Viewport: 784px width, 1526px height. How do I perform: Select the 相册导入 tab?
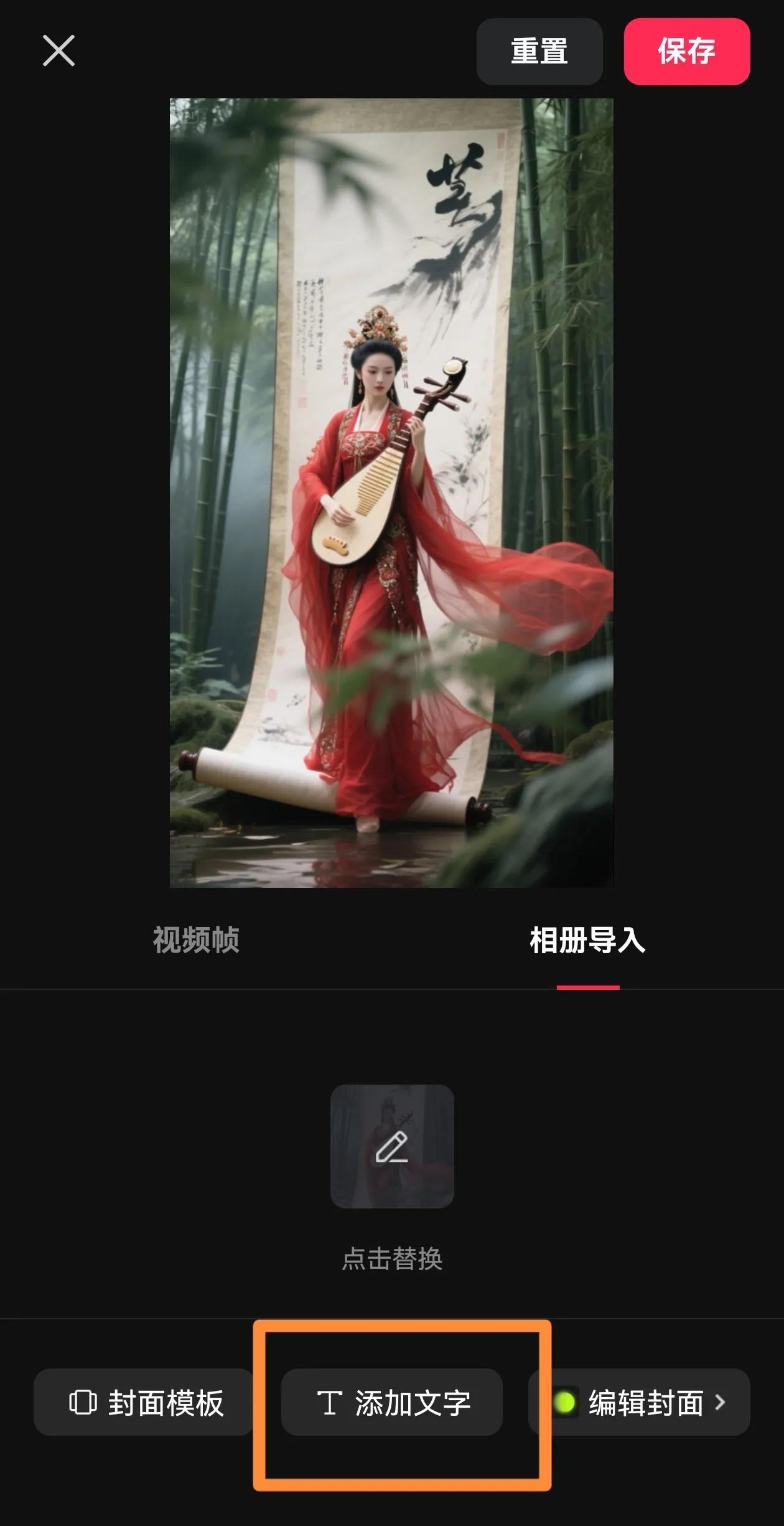click(587, 940)
